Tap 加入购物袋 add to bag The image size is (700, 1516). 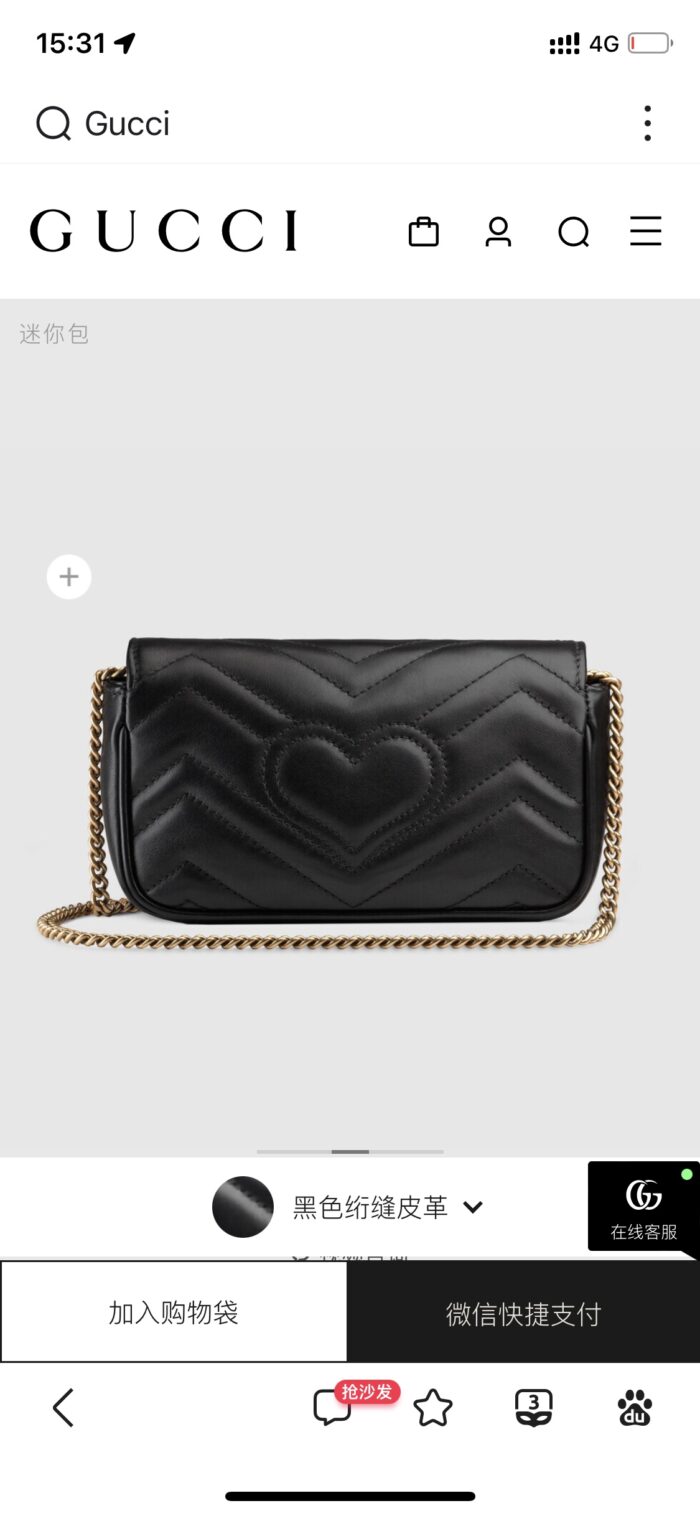(x=174, y=1312)
